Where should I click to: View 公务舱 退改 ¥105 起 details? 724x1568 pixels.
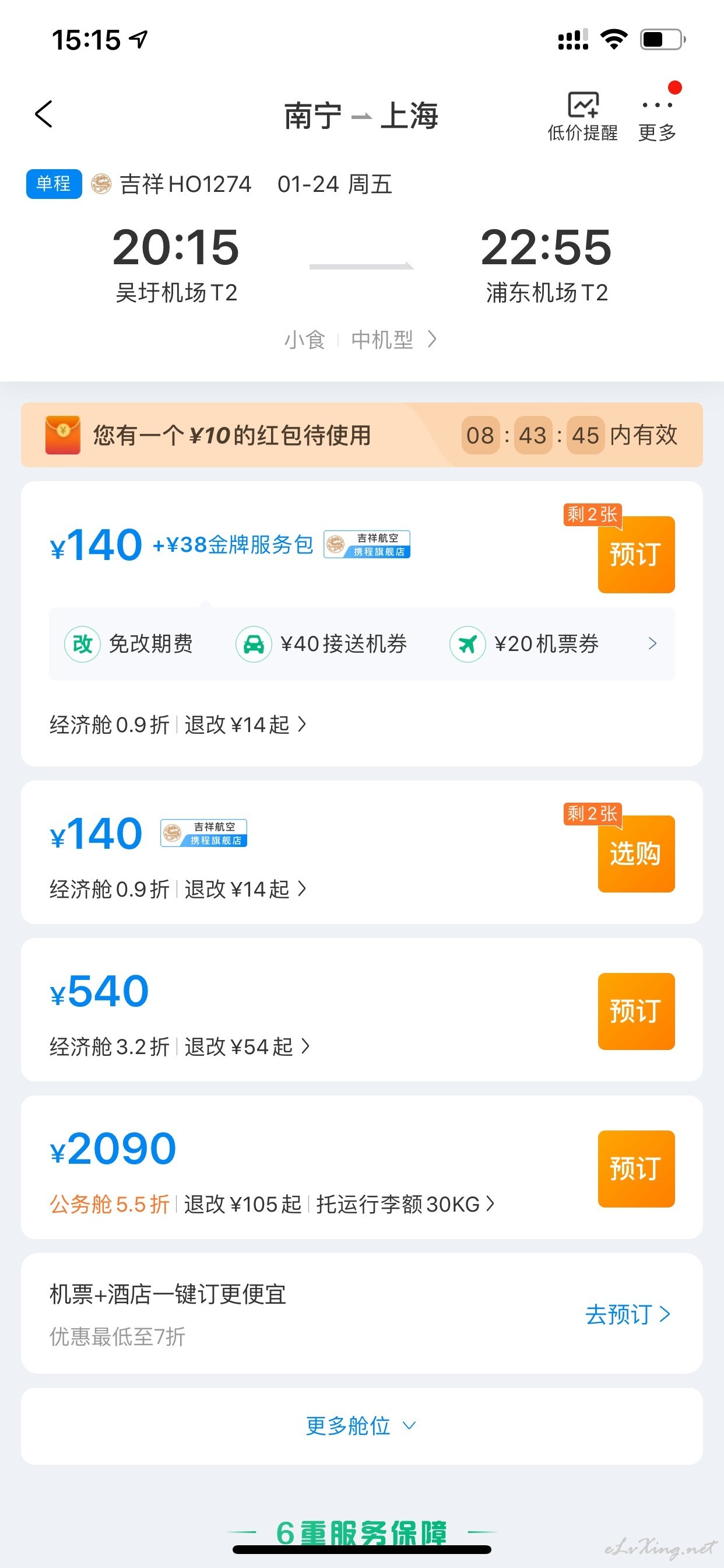[x=242, y=1203]
